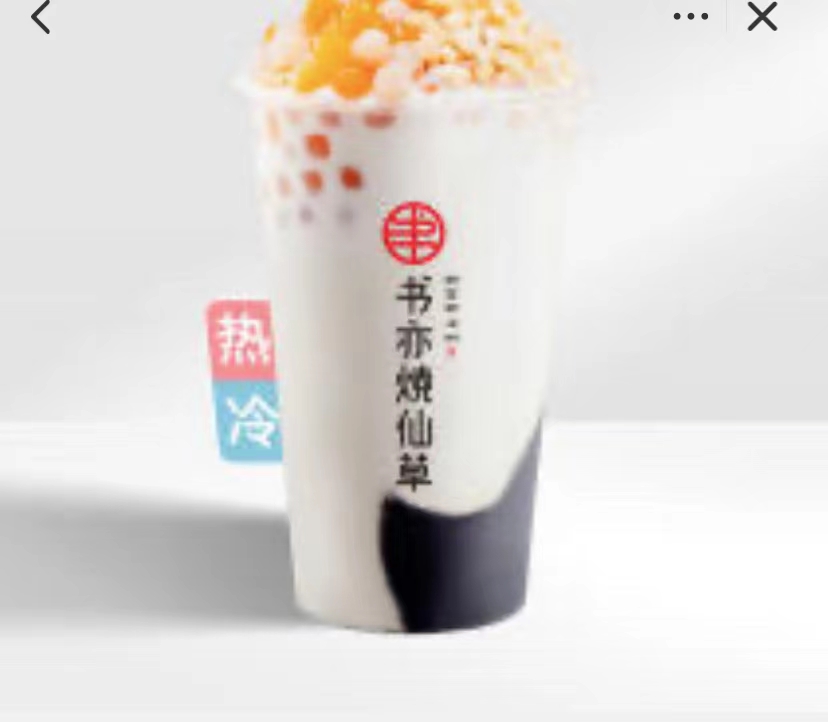828x722 pixels.
Task: Open the three-dot more options menu
Action: pyautogui.click(x=690, y=17)
